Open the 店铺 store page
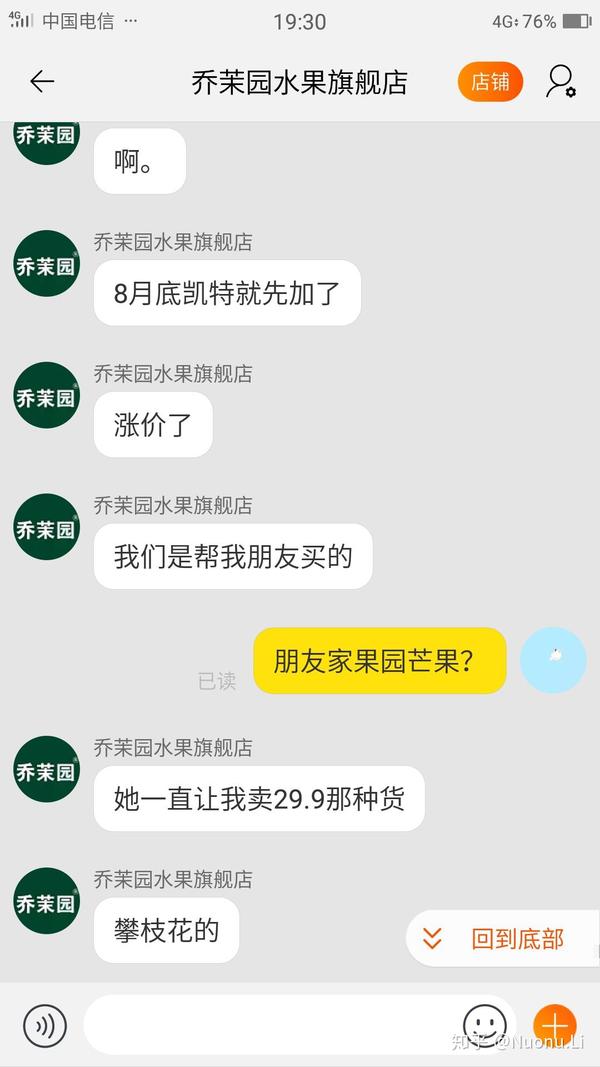 click(490, 82)
